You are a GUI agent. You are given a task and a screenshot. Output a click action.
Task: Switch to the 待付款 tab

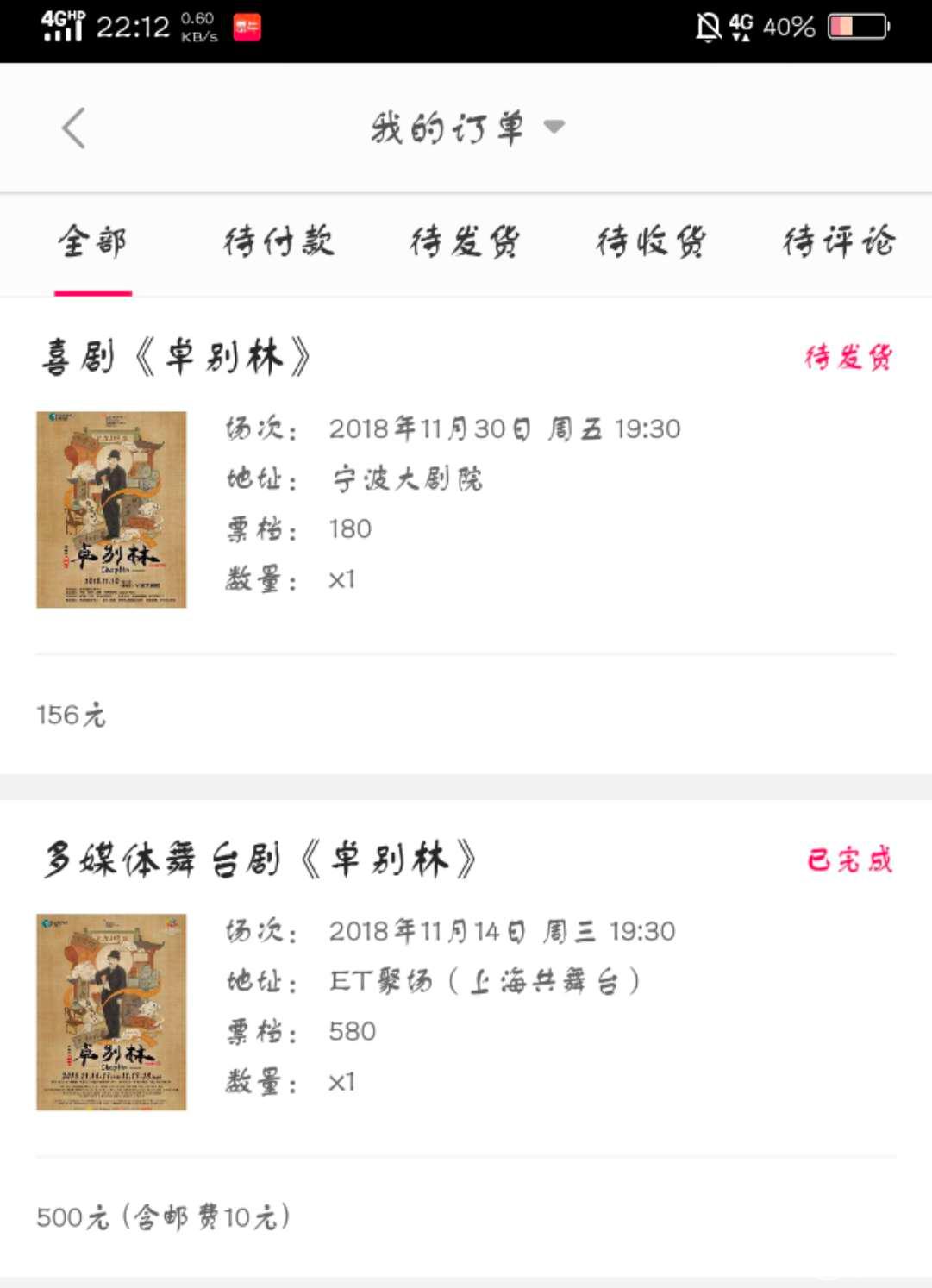[x=278, y=241]
